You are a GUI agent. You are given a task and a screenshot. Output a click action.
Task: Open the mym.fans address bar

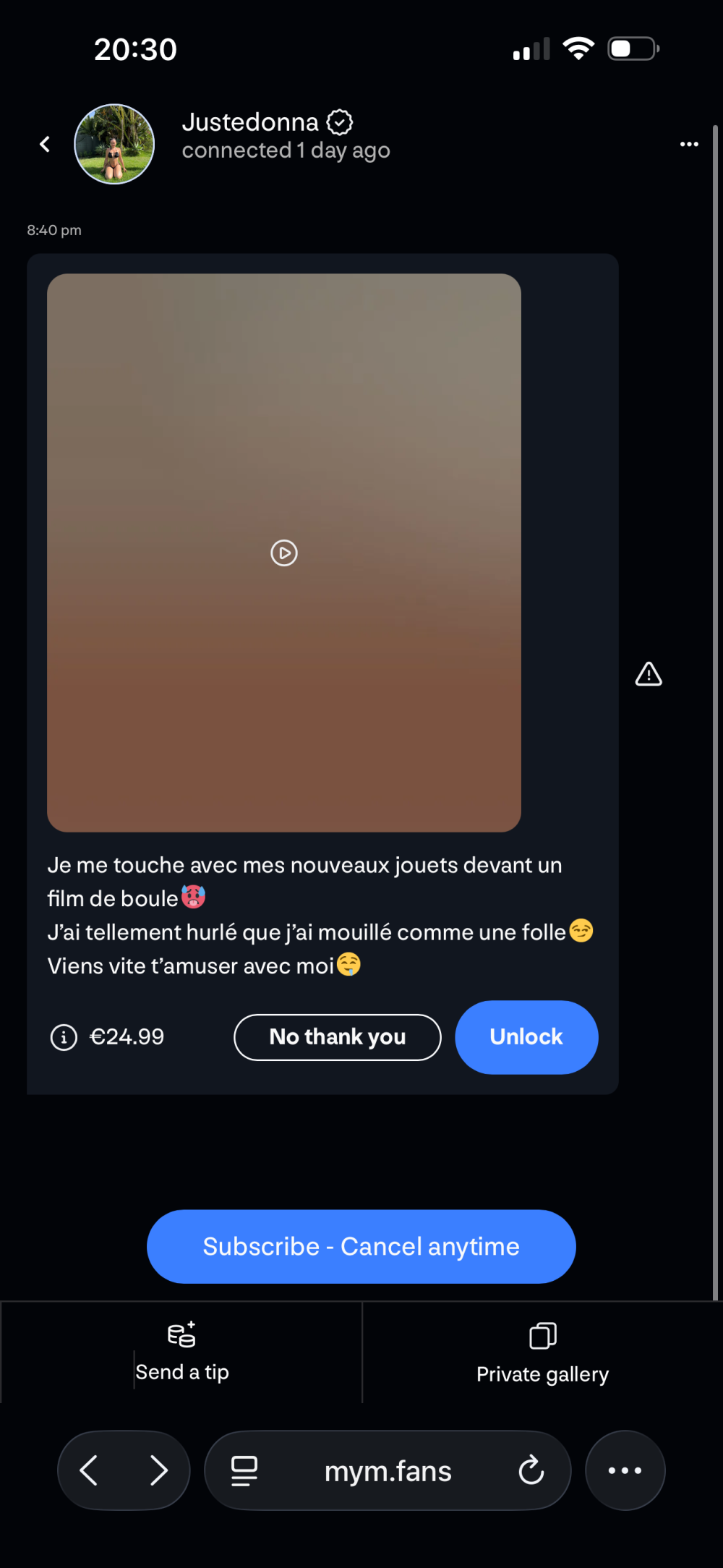pos(388,1471)
